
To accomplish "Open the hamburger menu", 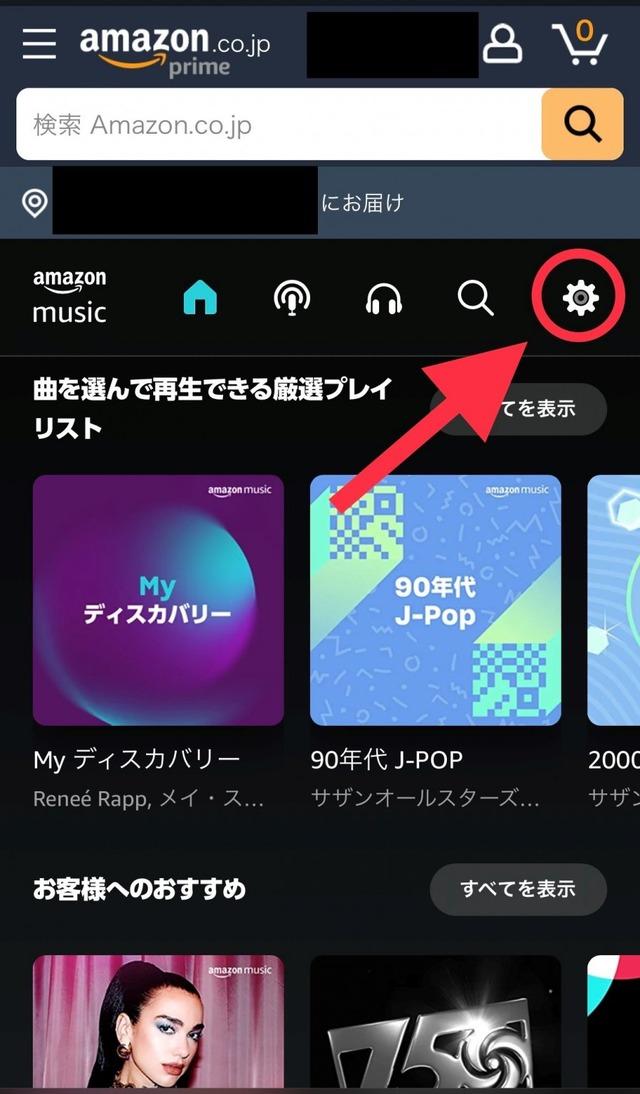I will point(39,43).
